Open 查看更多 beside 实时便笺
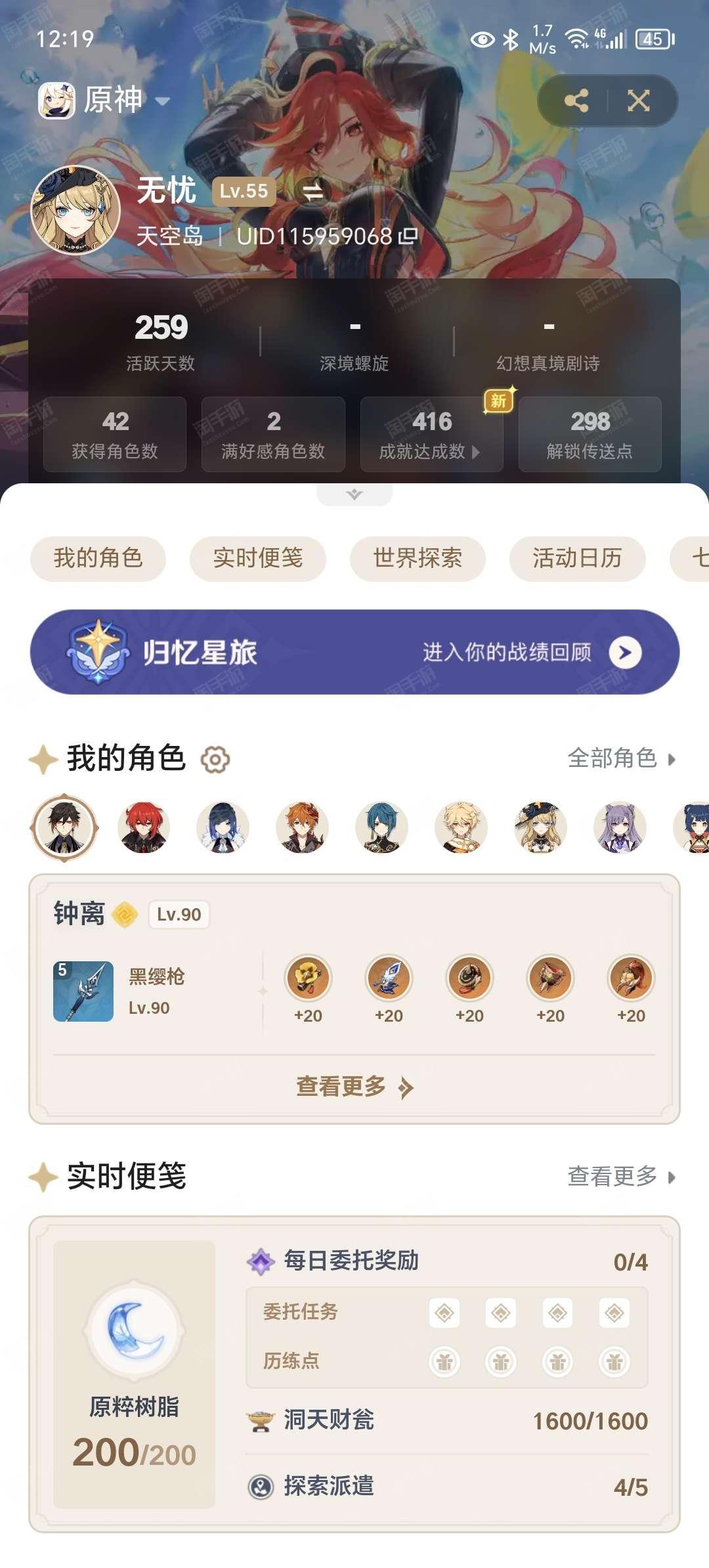The height and width of the screenshot is (1568, 709). click(621, 1176)
